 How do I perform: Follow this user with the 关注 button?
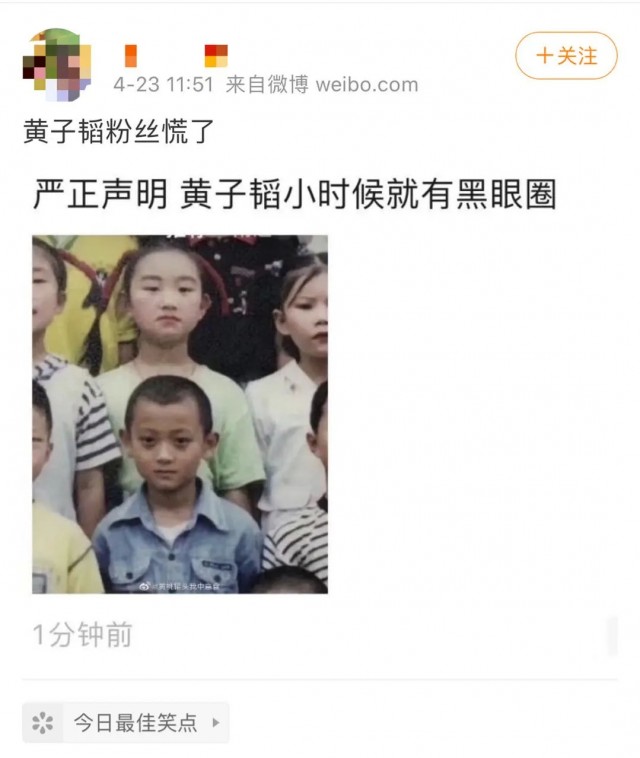[566, 56]
